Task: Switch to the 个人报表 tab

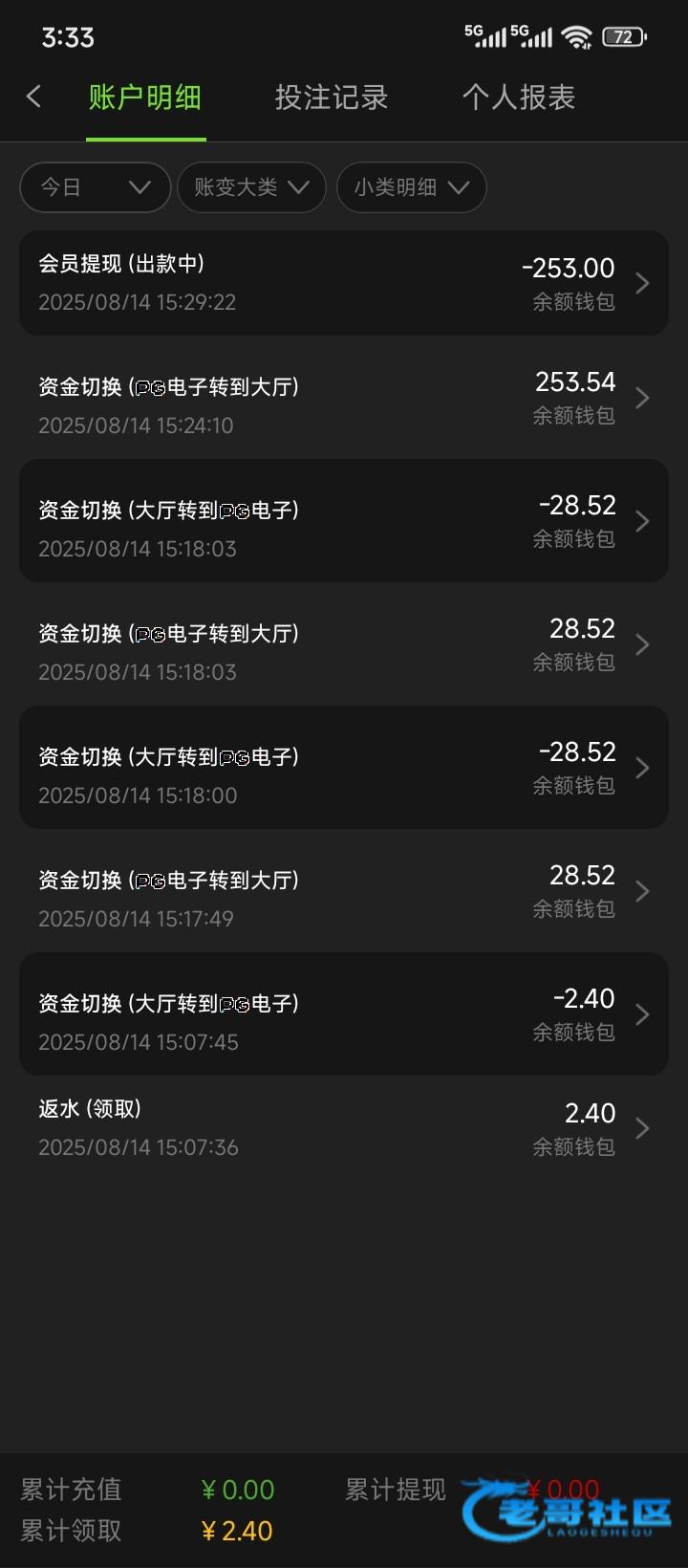Action: click(x=519, y=97)
